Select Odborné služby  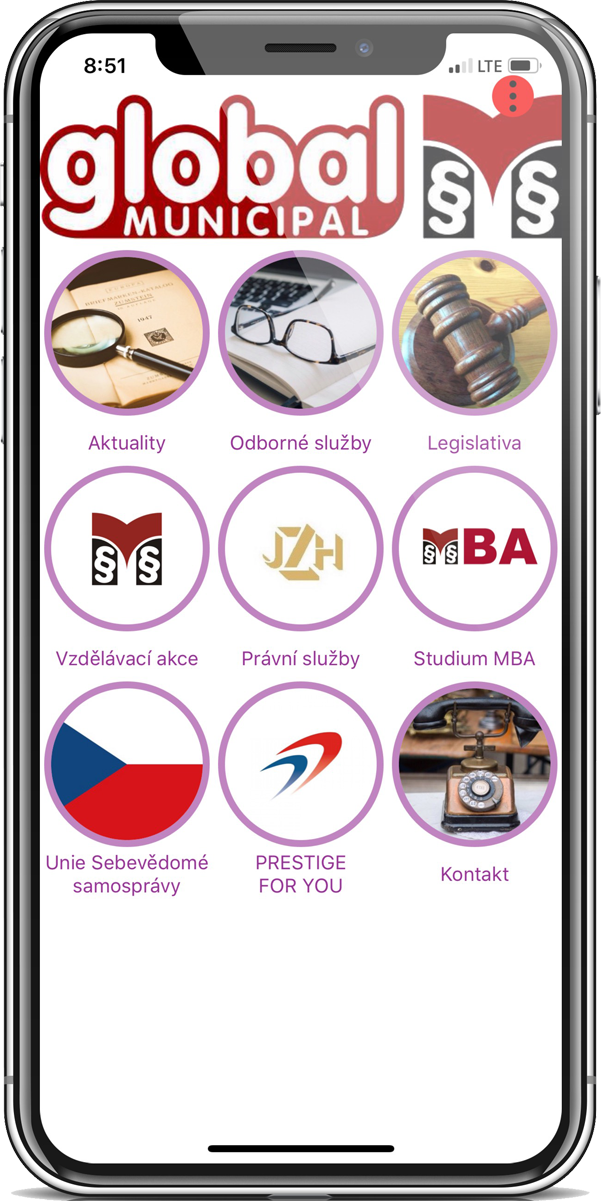(300, 334)
